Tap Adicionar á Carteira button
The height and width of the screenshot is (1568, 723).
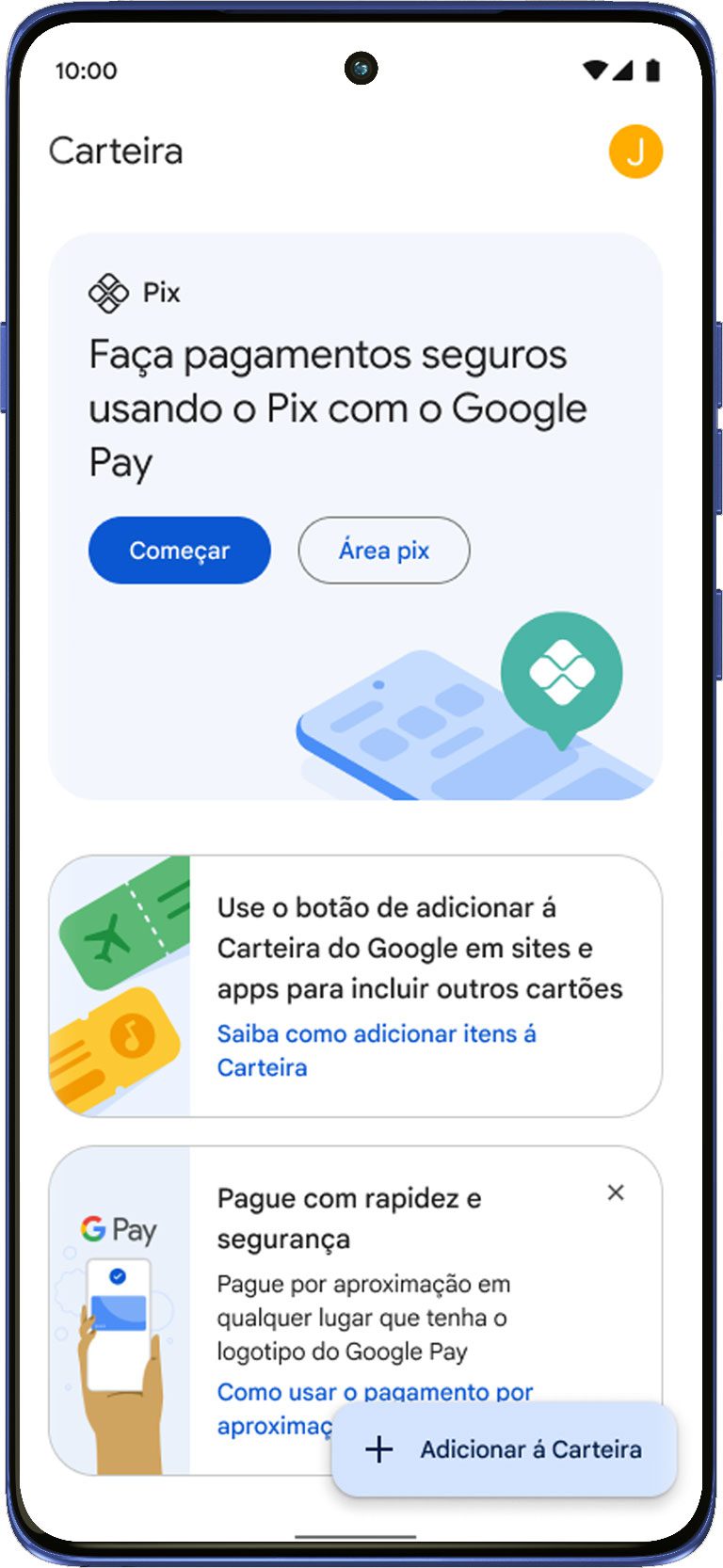pos(504,1449)
